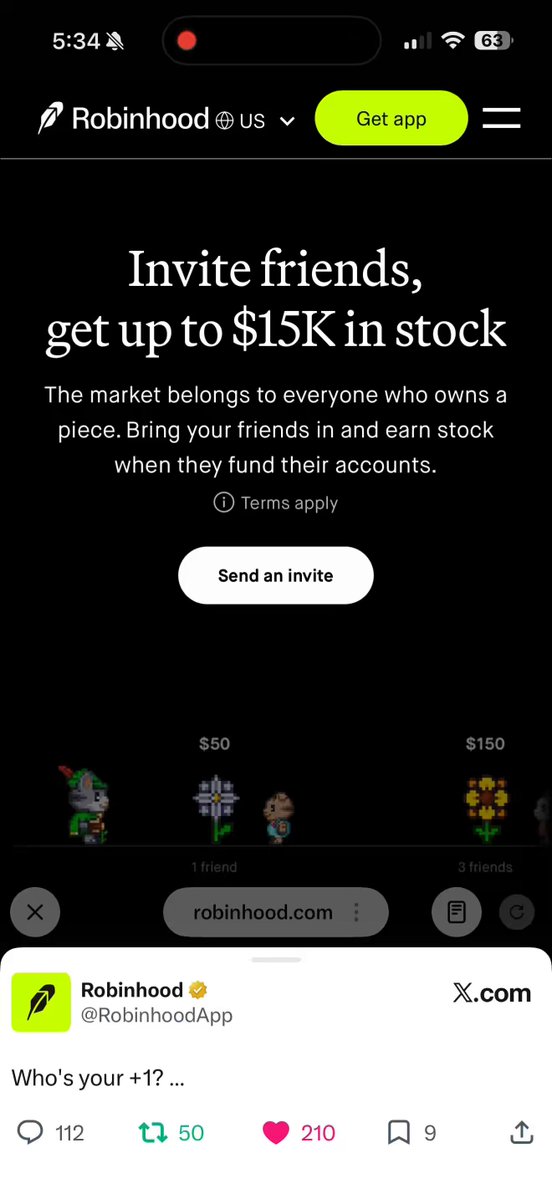Unlike the Robinhood post
The image size is (552, 1199).
[299, 1132]
